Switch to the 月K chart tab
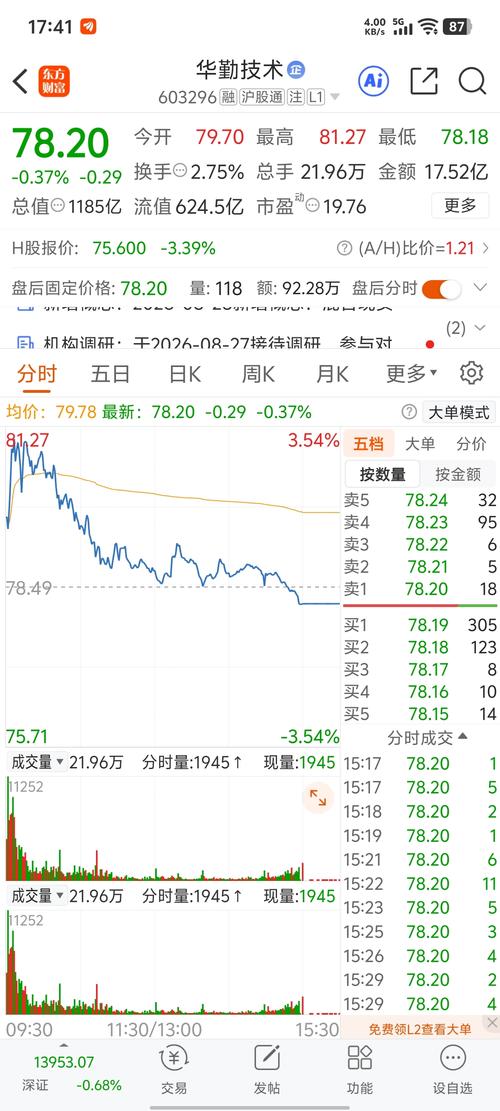Viewport: 500px width, 1111px height. pyautogui.click(x=332, y=373)
